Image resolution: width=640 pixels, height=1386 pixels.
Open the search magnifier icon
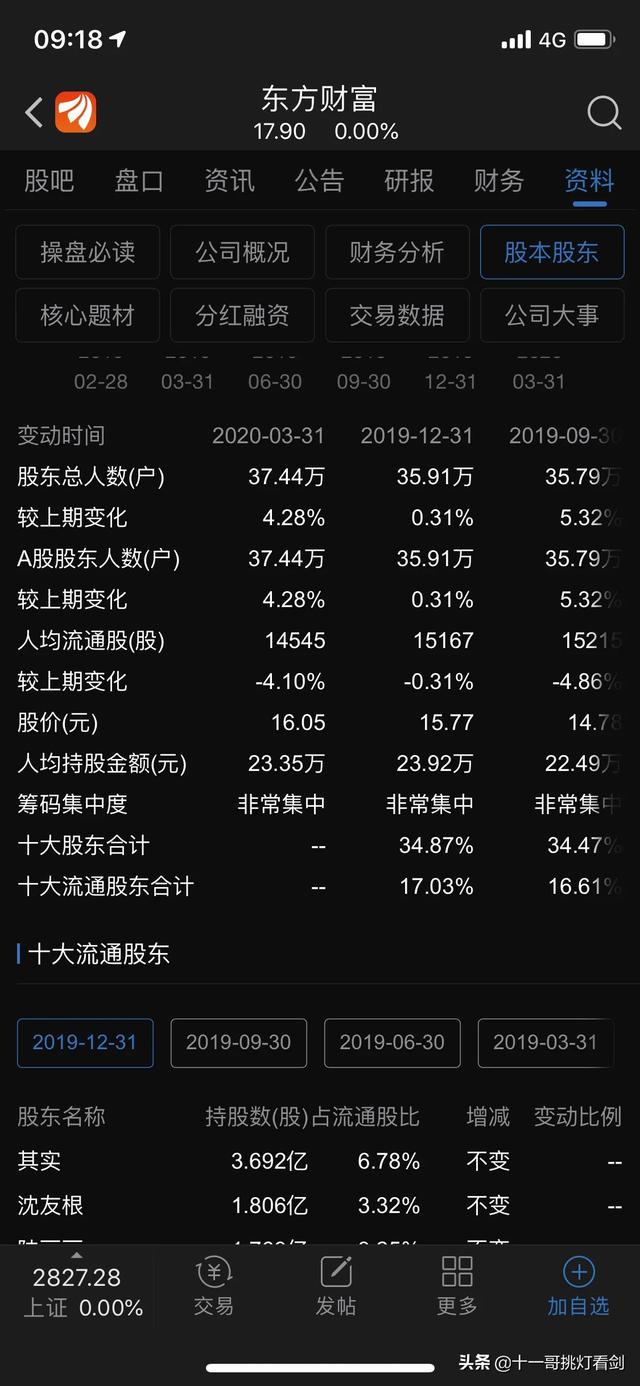tap(603, 112)
